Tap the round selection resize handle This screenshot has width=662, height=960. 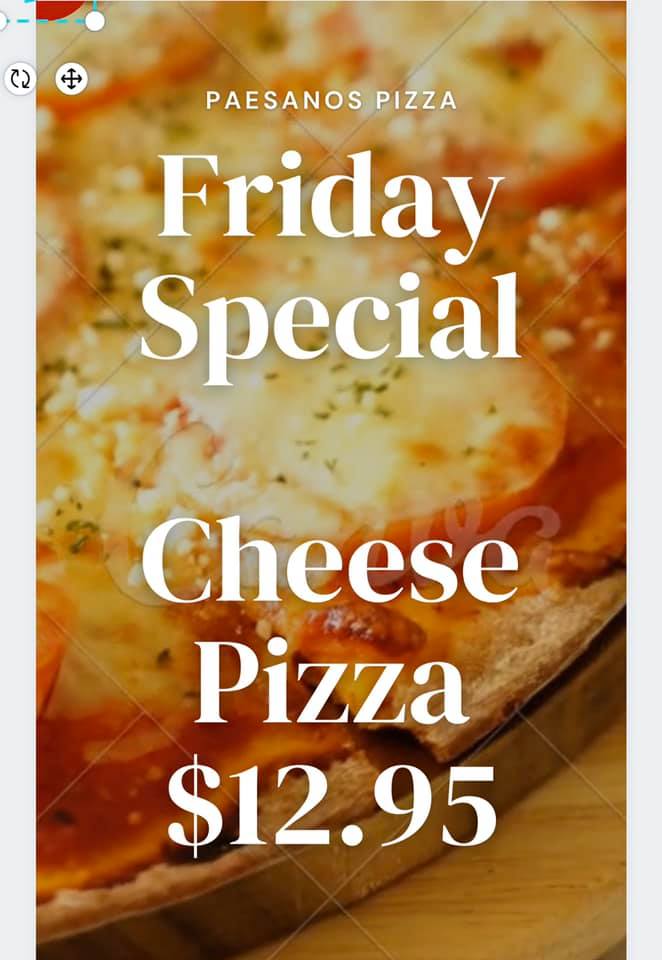[x=94, y=21]
